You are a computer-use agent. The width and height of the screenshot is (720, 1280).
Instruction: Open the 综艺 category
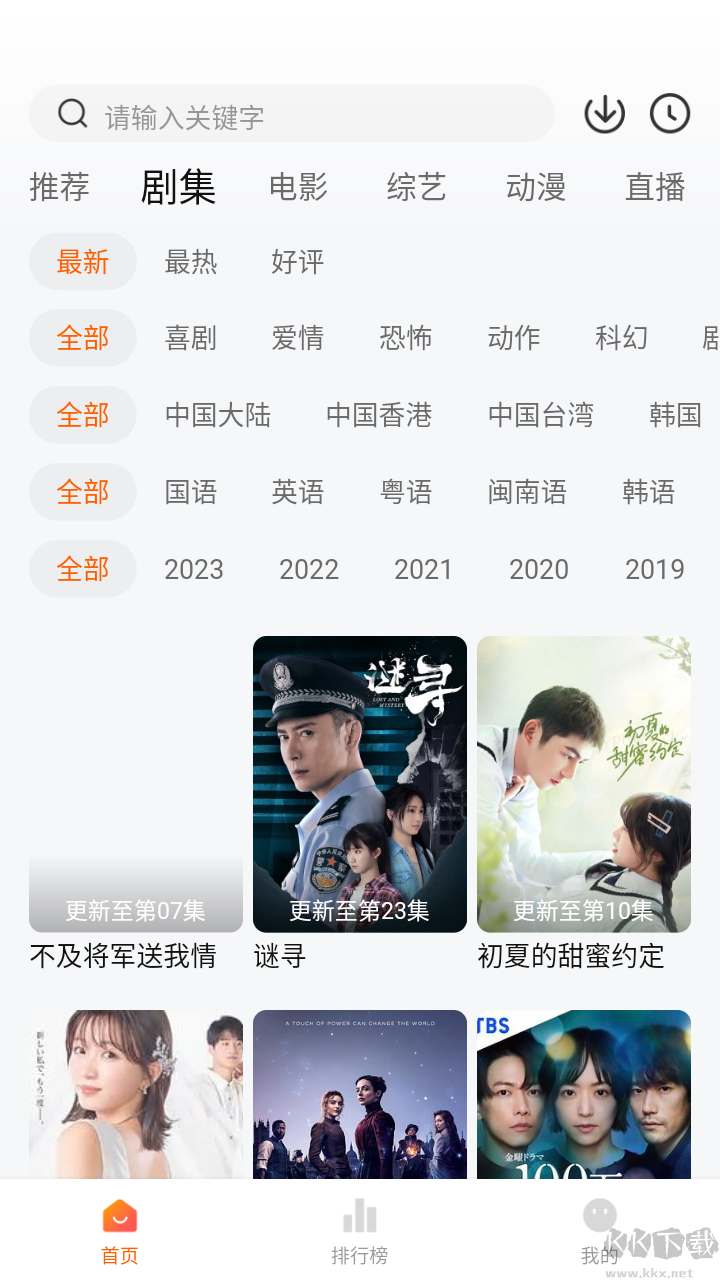coord(415,187)
